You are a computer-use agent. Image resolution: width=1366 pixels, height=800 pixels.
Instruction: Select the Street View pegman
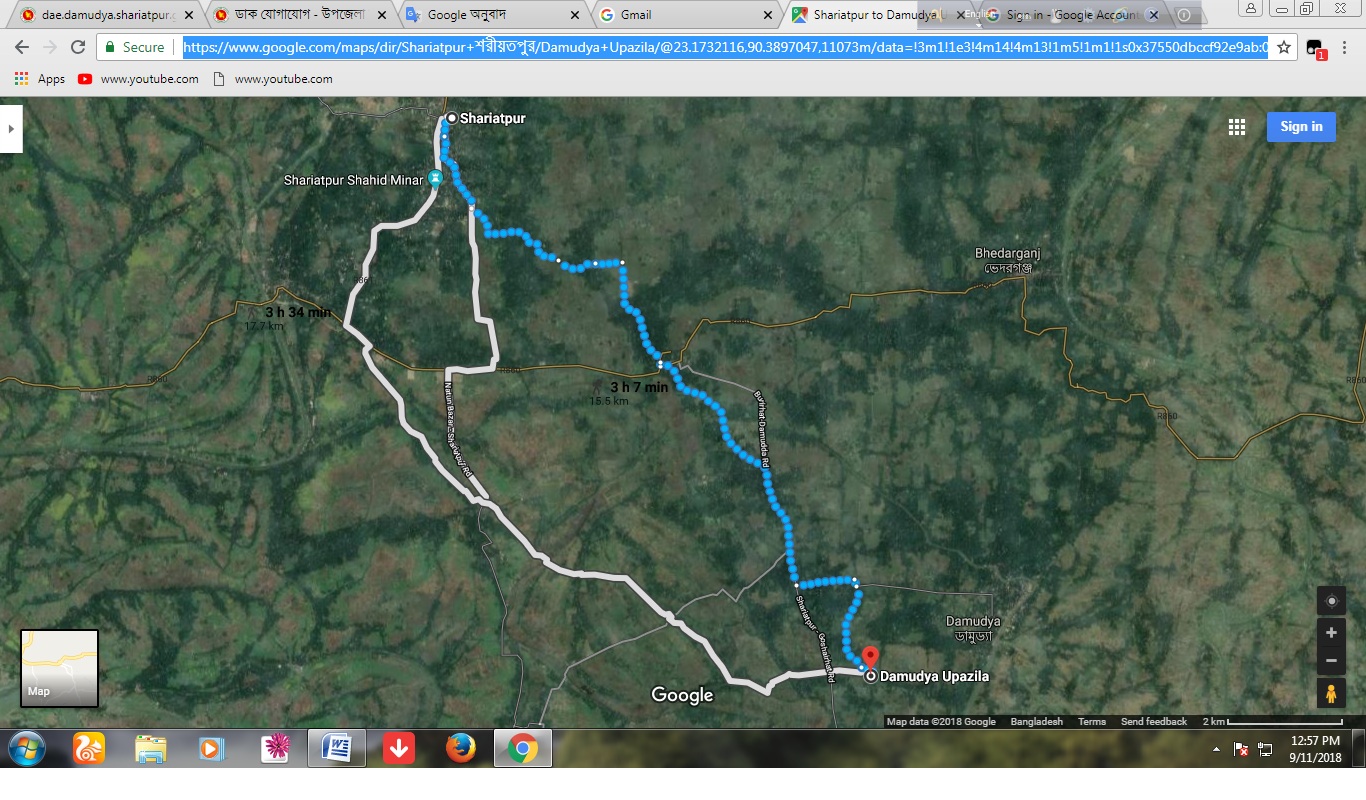coord(1331,693)
